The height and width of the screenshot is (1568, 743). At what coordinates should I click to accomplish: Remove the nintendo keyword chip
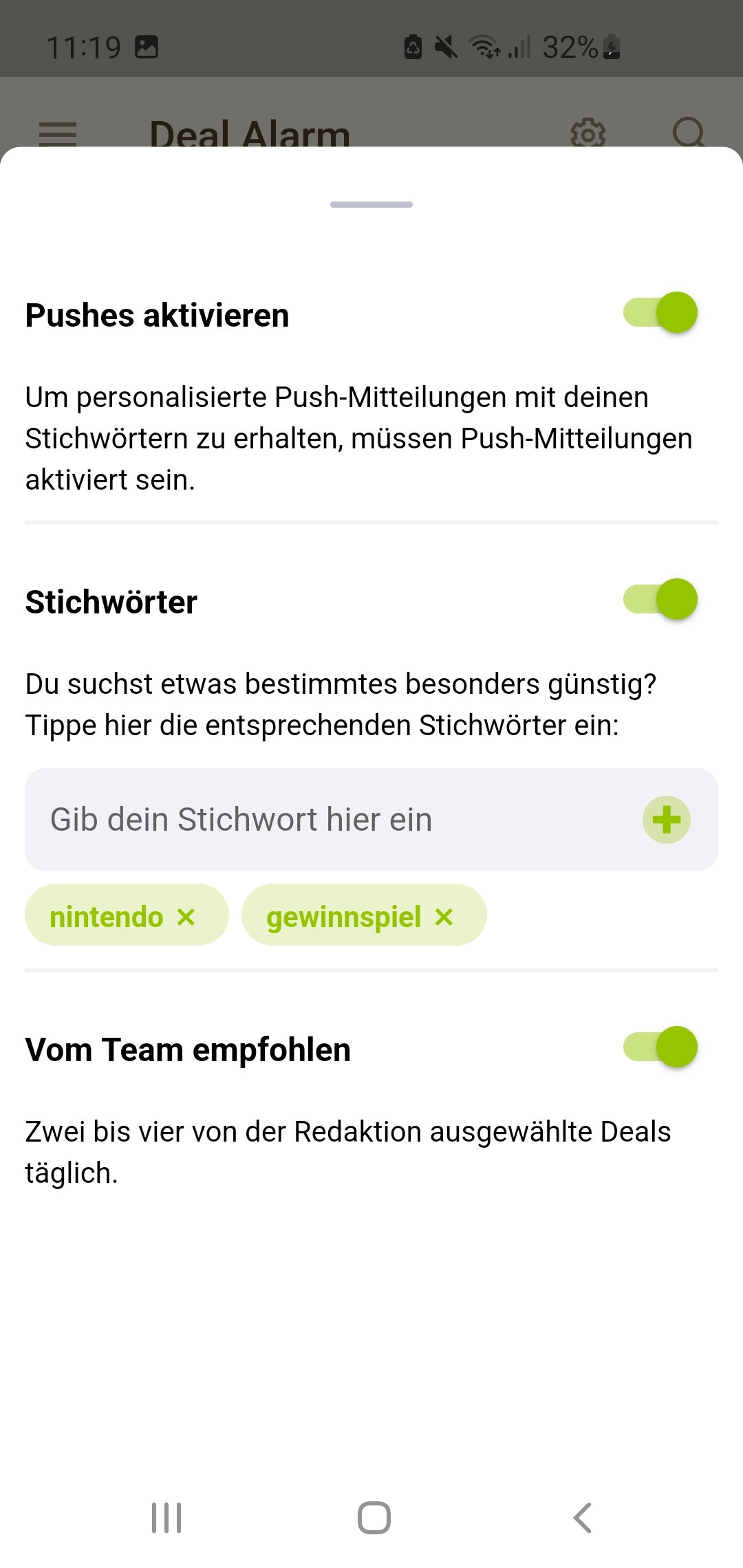click(x=186, y=917)
